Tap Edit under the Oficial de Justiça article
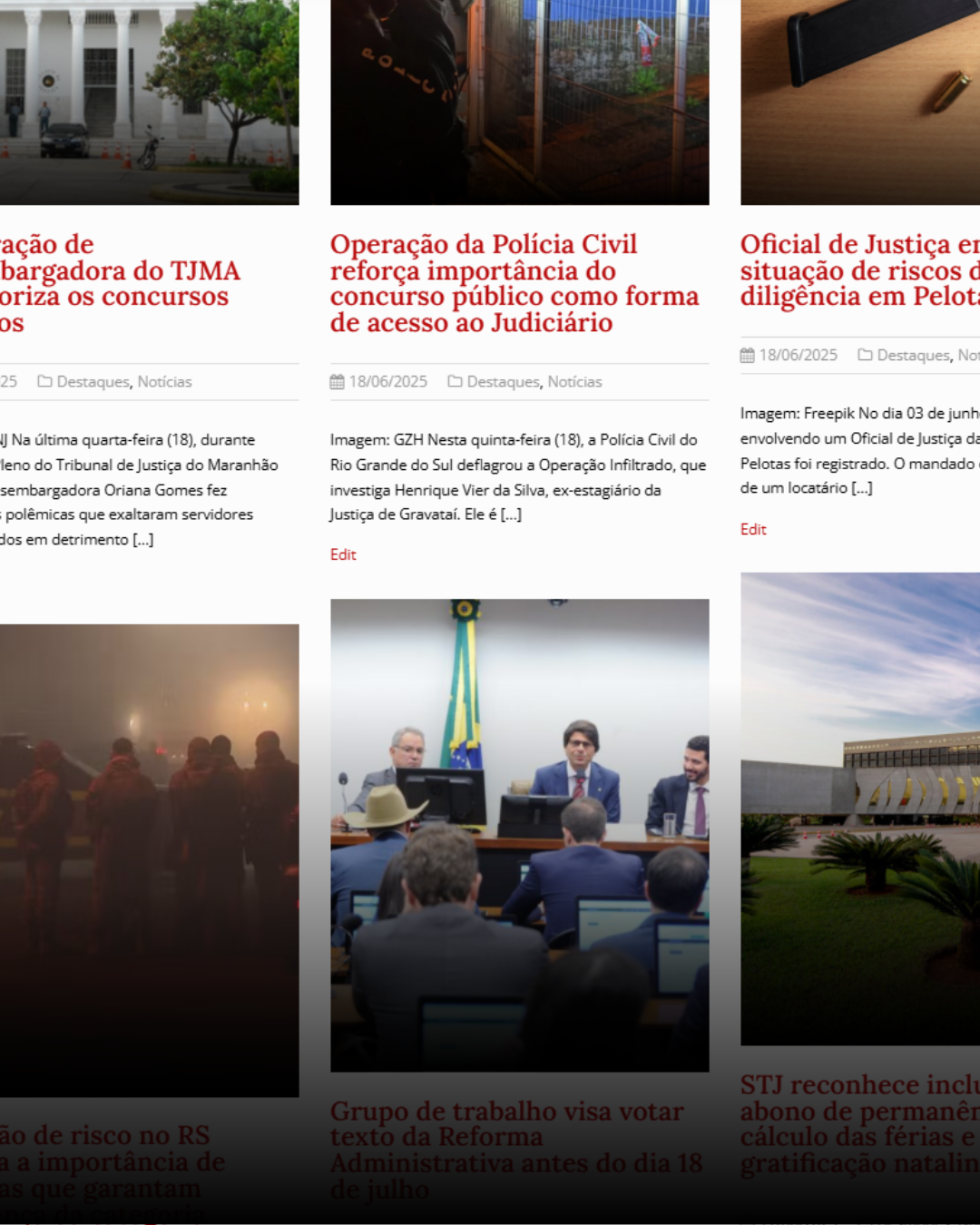This screenshot has height=1225, width=980. (x=753, y=529)
